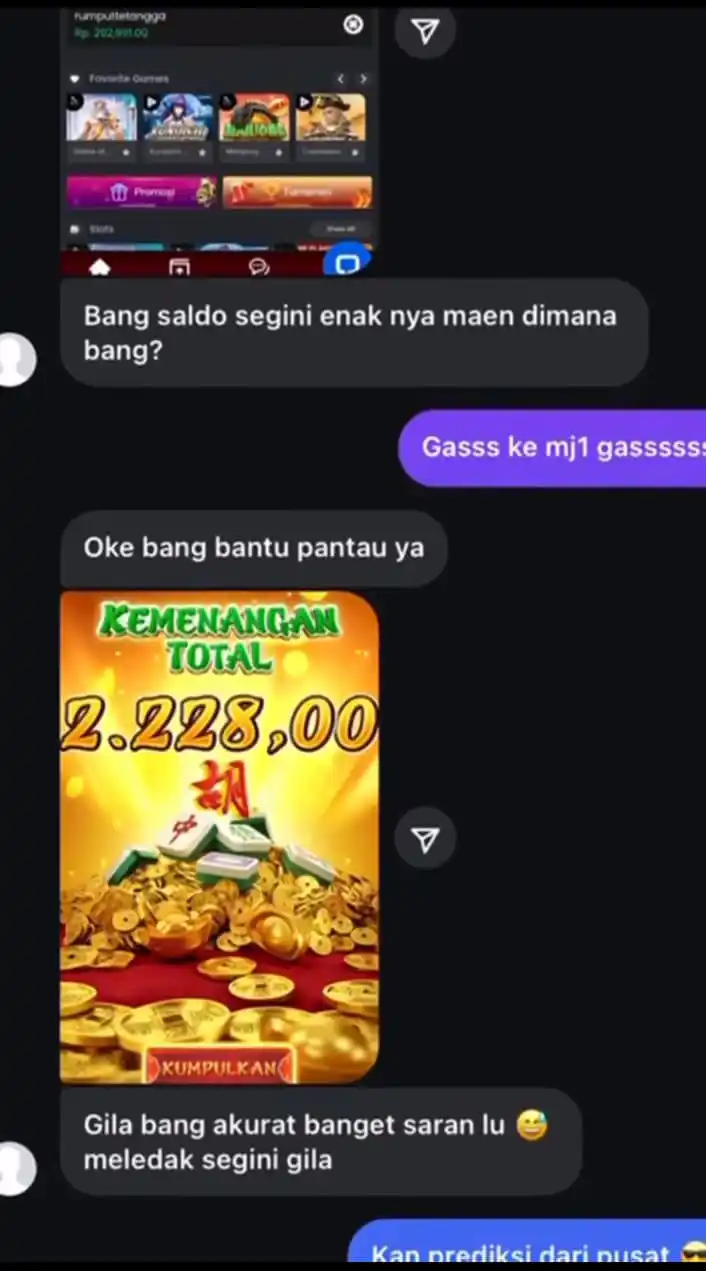This screenshot has width=706, height=1271.
Task: Forward the Kemenangan Total image message
Action: tap(425, 838)
